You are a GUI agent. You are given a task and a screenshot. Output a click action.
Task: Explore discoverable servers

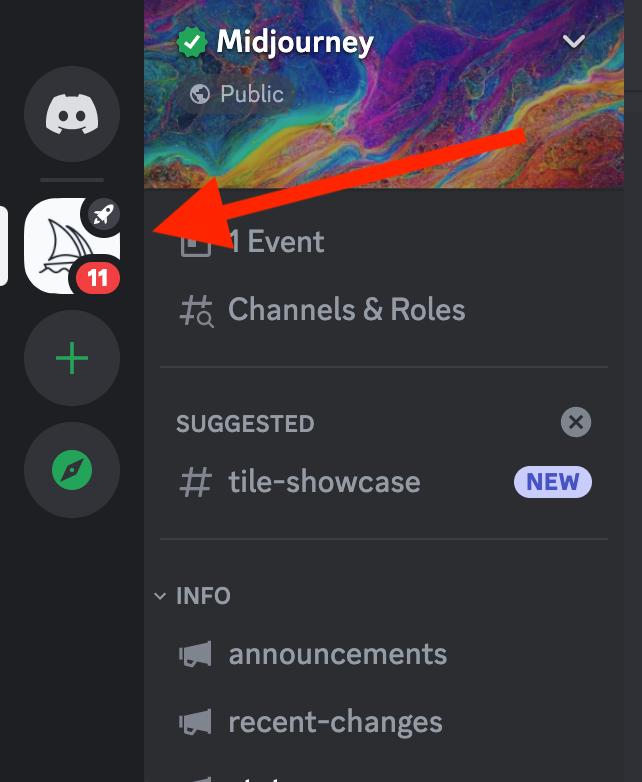(x=72, y=470)
